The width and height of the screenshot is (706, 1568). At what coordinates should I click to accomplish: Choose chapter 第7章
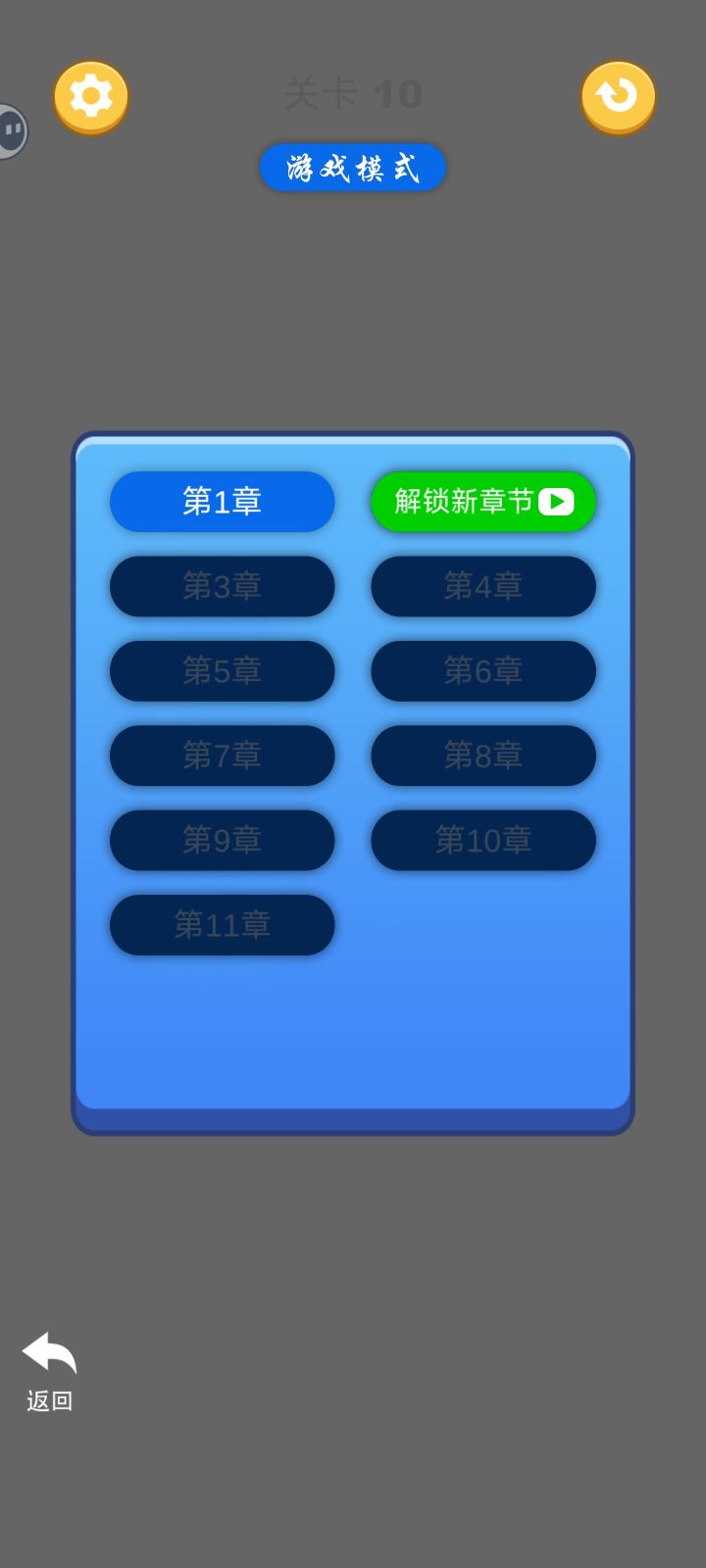pos(222,756)
